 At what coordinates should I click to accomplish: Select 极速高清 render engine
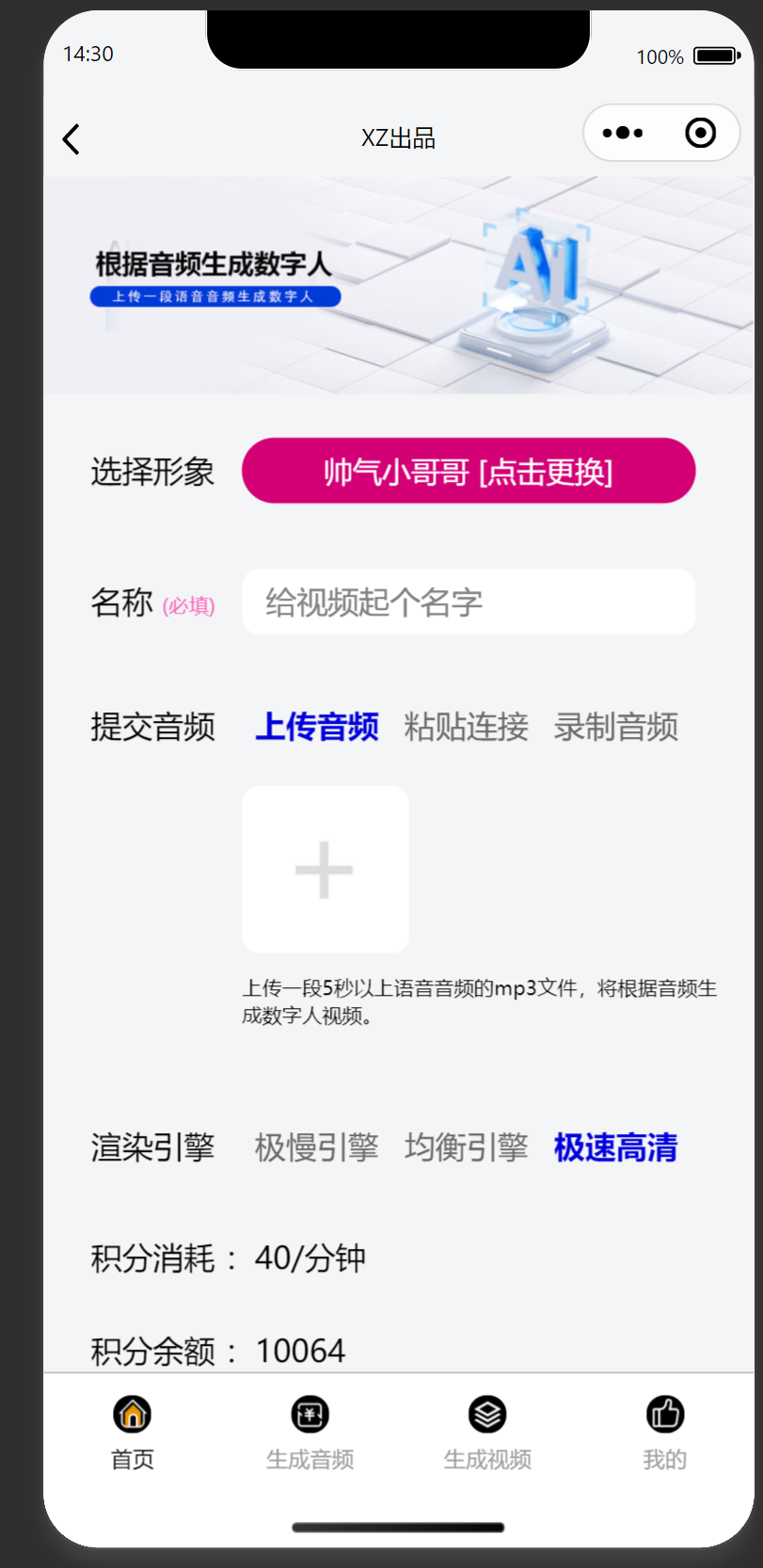click(x=615, y=1147)
